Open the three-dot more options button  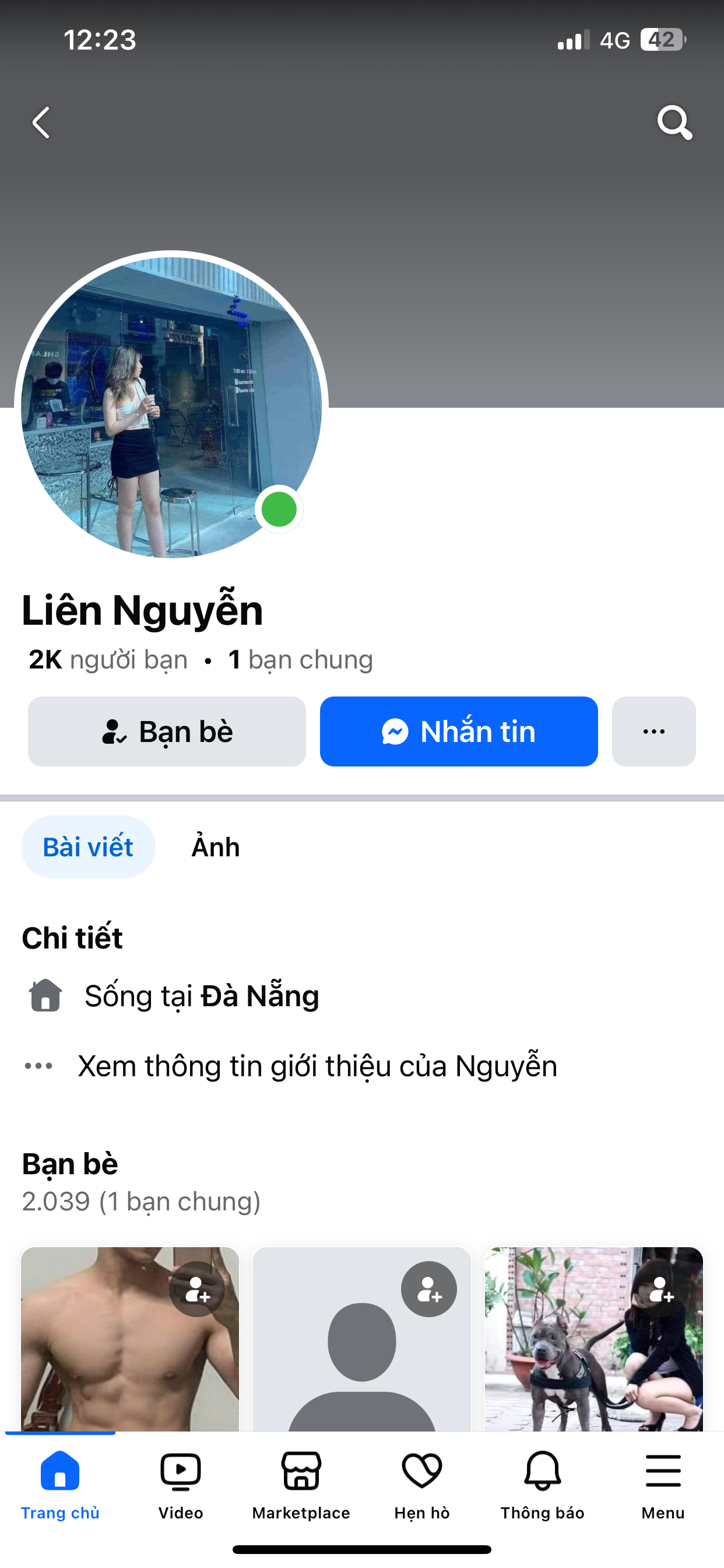[653, 731]
